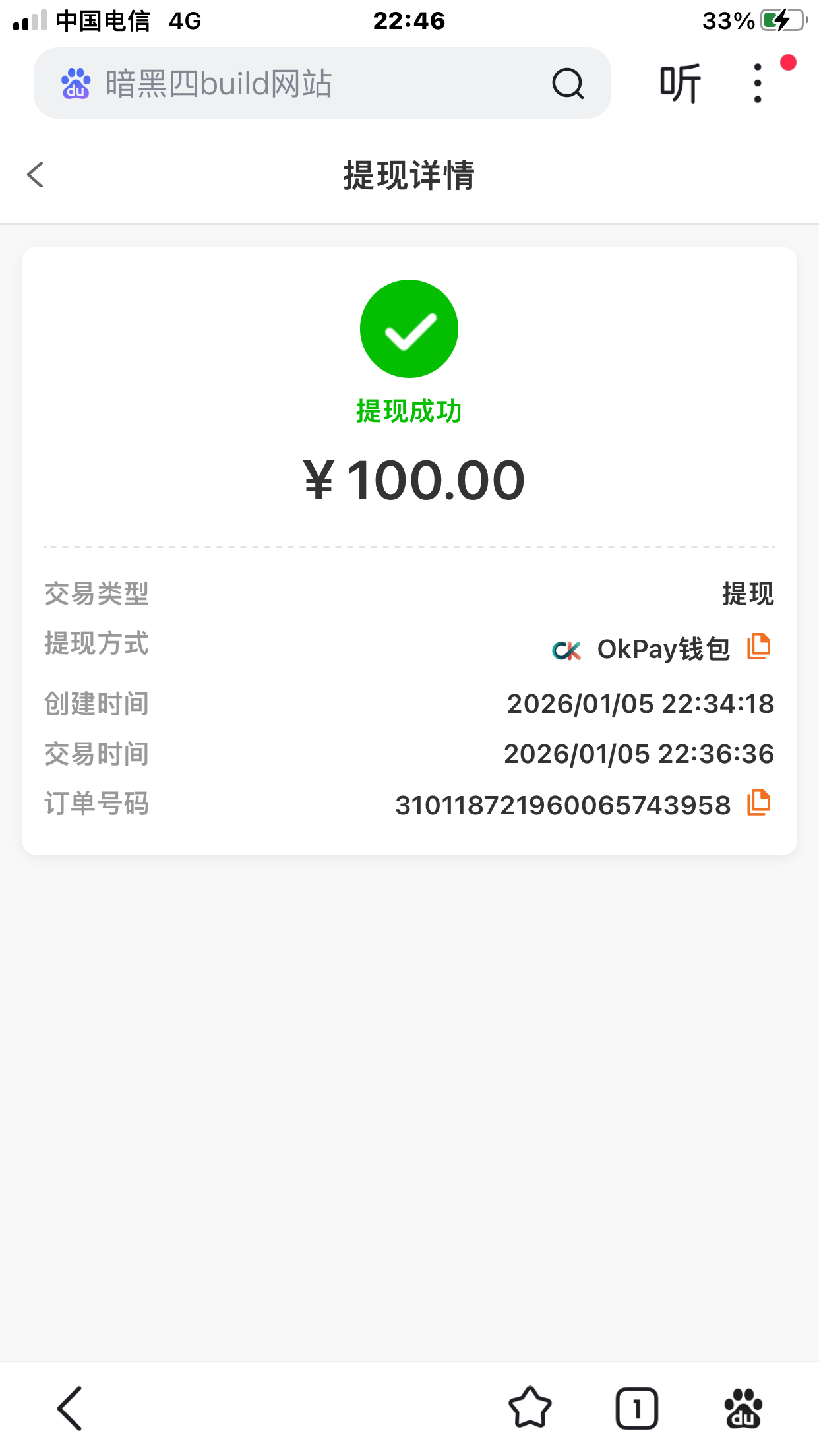The height and width of the screenshot is (1456, 819).
Task: Tap the green success checkmark
Action: tap(409, 328)
